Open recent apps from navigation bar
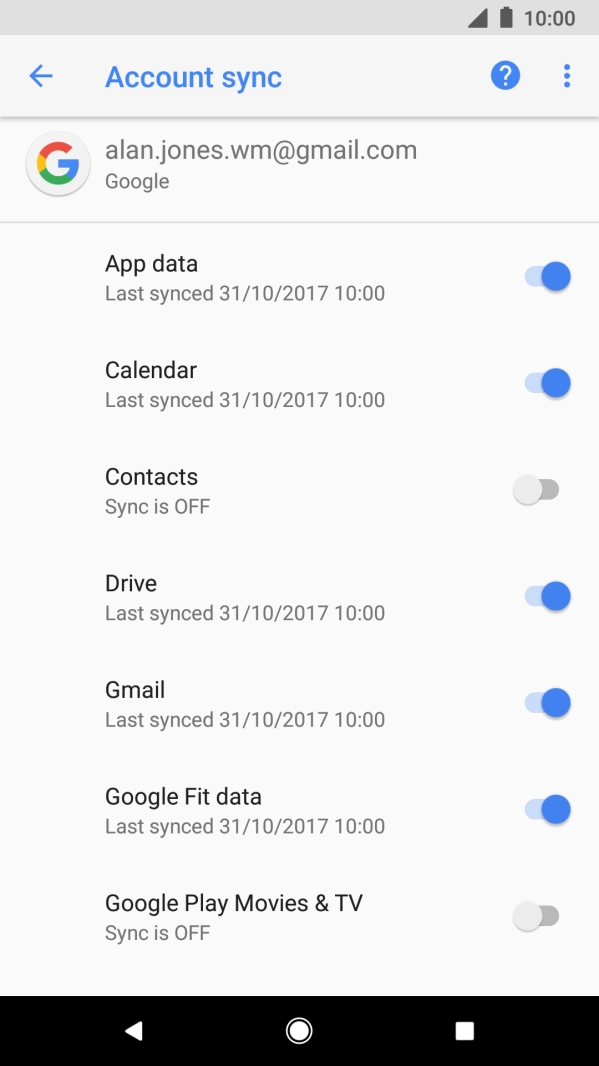This screenshot has width=599, height=1066. point(464,1031)
